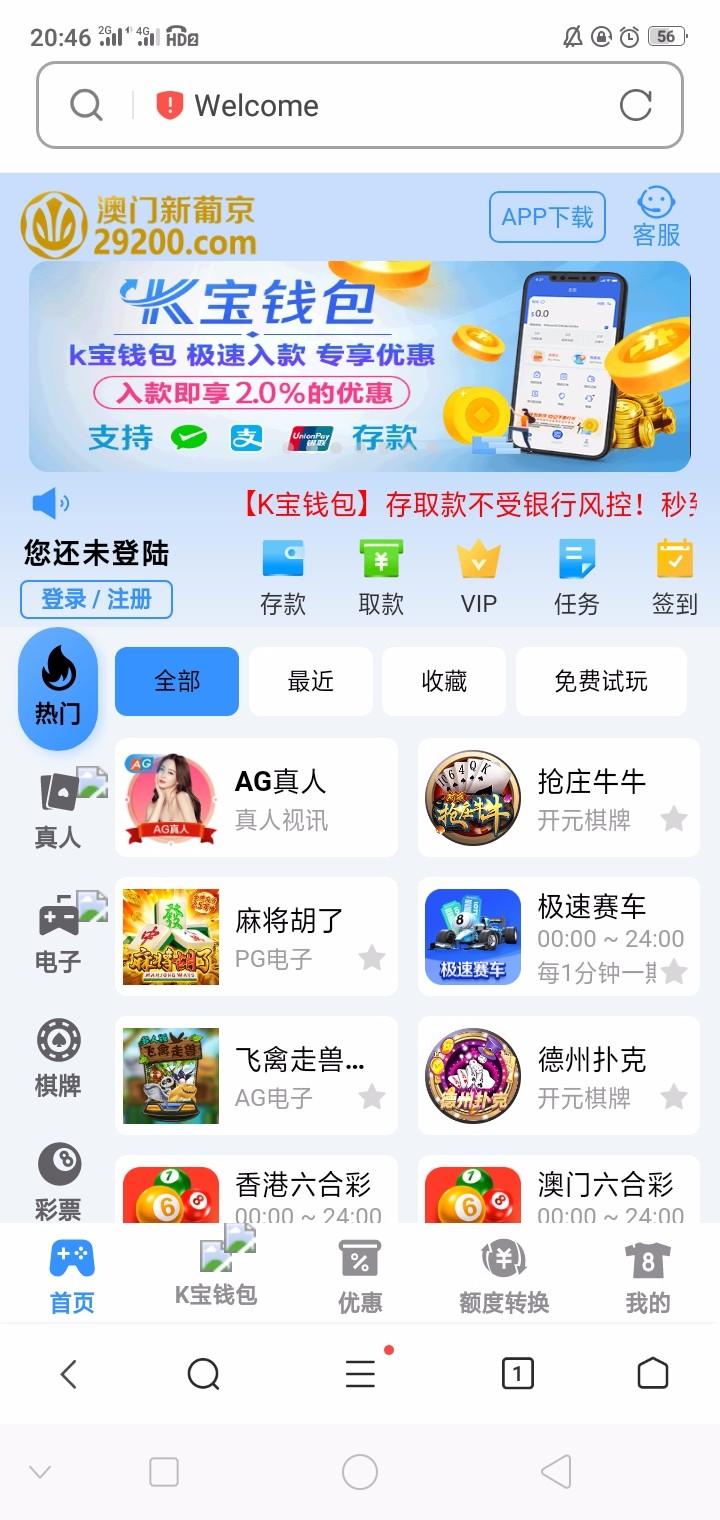The height and width of the screenshot is (1520, 720).
Task: Open the 存款 deposit shortcut
Action: 283,578
